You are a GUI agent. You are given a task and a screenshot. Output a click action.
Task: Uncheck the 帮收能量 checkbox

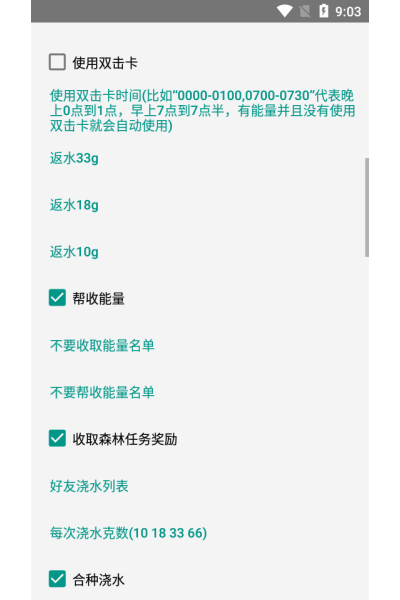pos(57,298)
